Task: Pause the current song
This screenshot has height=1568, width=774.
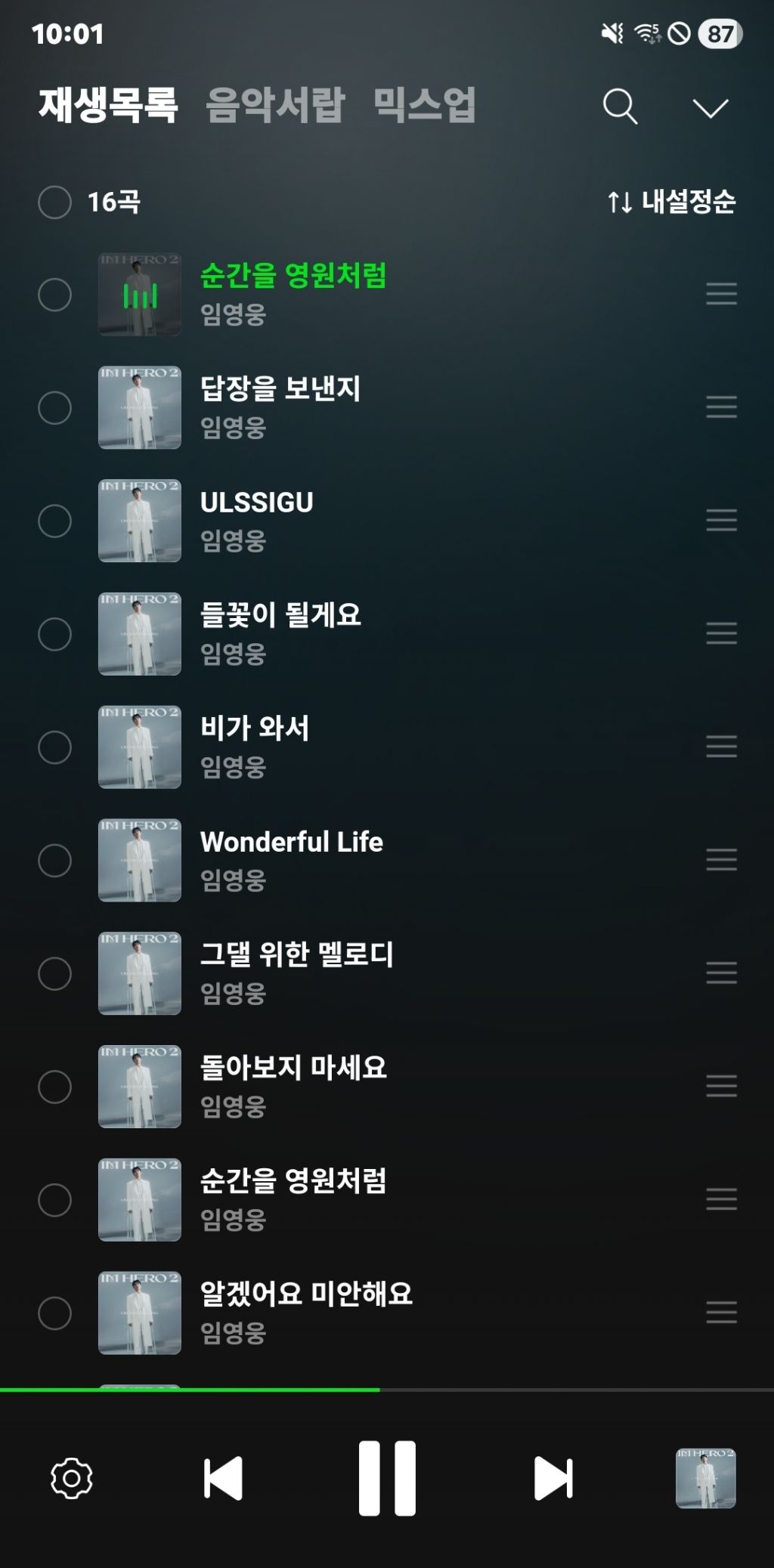Action: (x=387, y=1478)
